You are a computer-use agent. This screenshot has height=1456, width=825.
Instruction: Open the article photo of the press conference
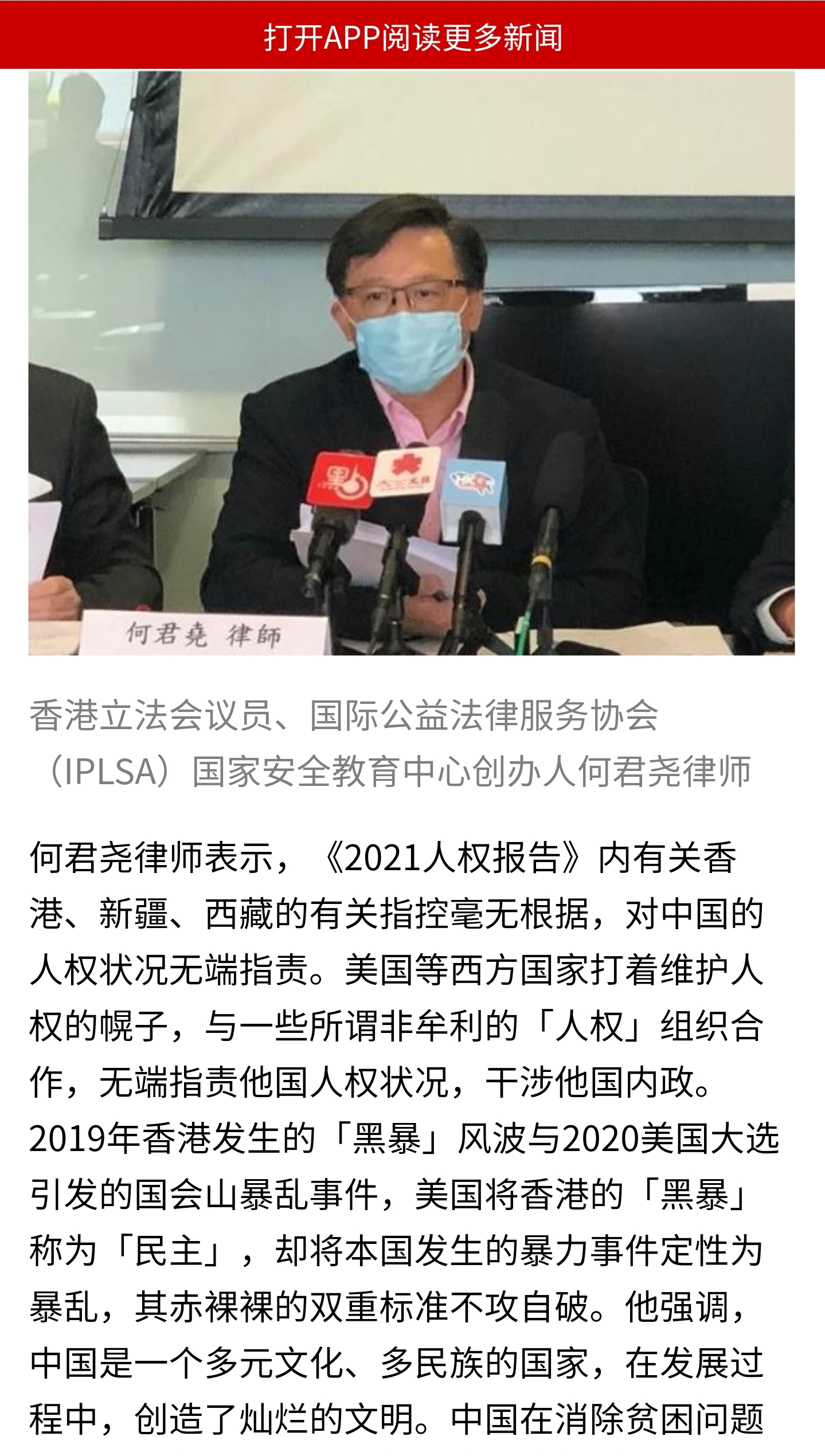click(x=411, y=362)
